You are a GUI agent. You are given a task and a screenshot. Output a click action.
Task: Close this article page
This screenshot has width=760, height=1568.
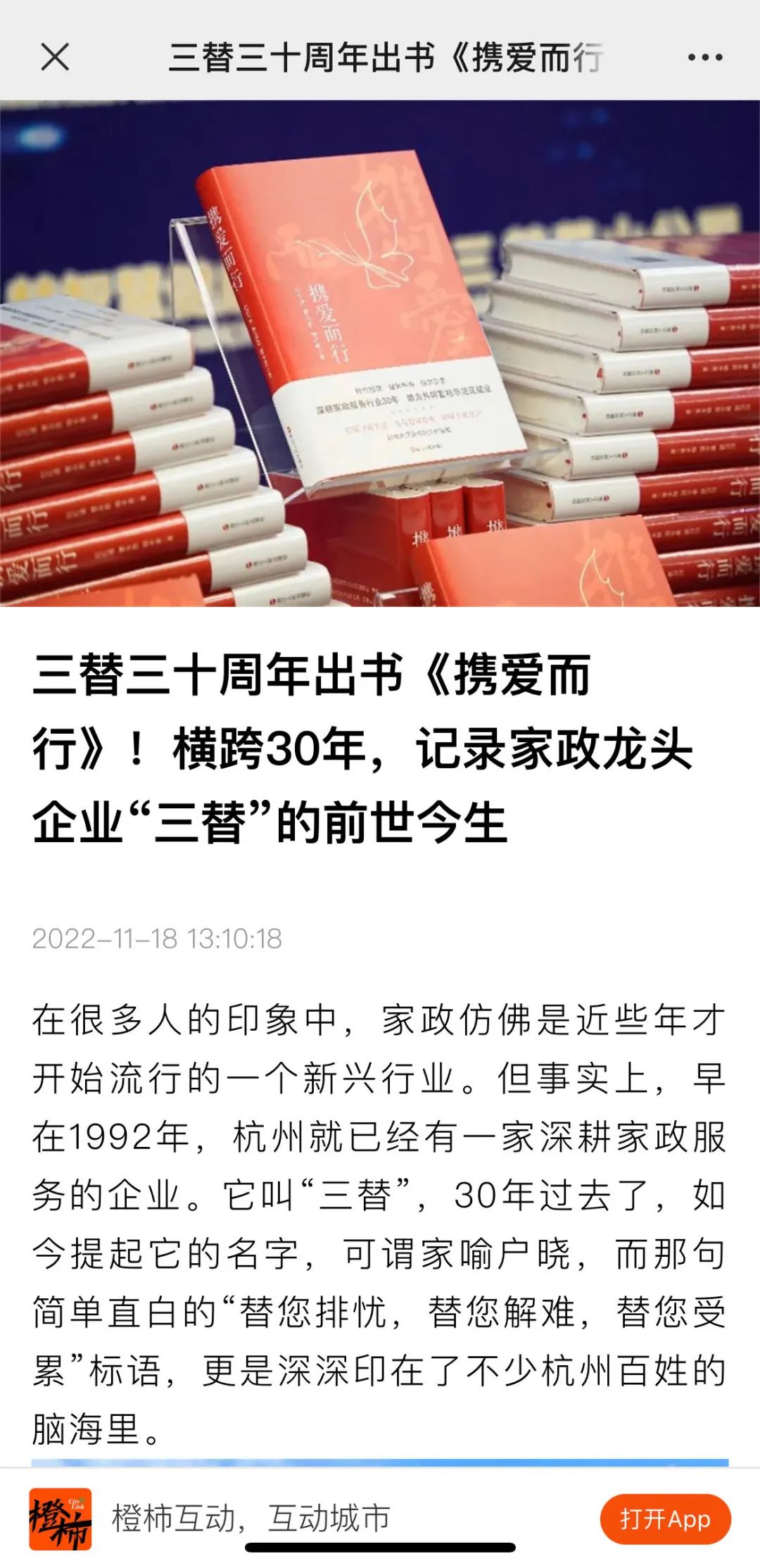click(55, 58)
